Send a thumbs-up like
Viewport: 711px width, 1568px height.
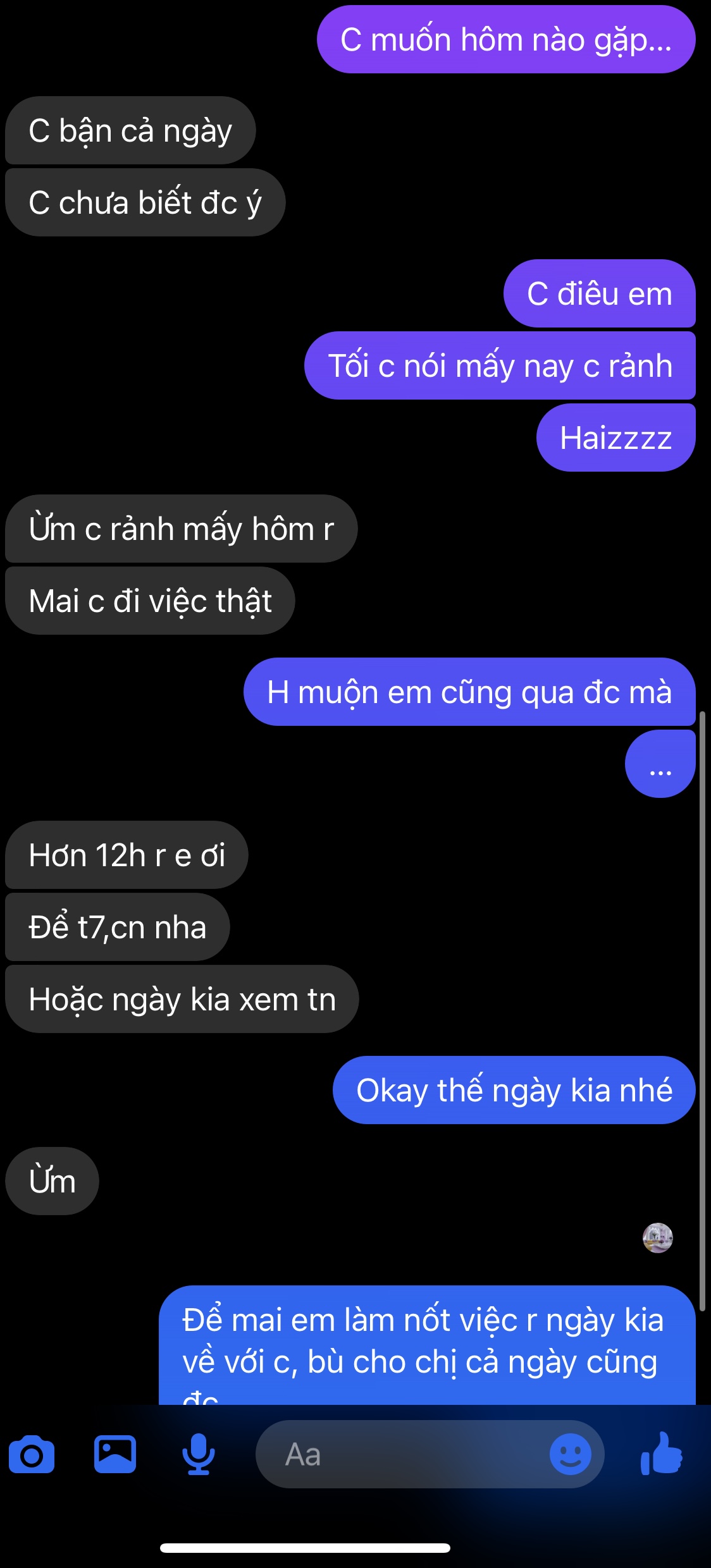(x=662, y=1454)
